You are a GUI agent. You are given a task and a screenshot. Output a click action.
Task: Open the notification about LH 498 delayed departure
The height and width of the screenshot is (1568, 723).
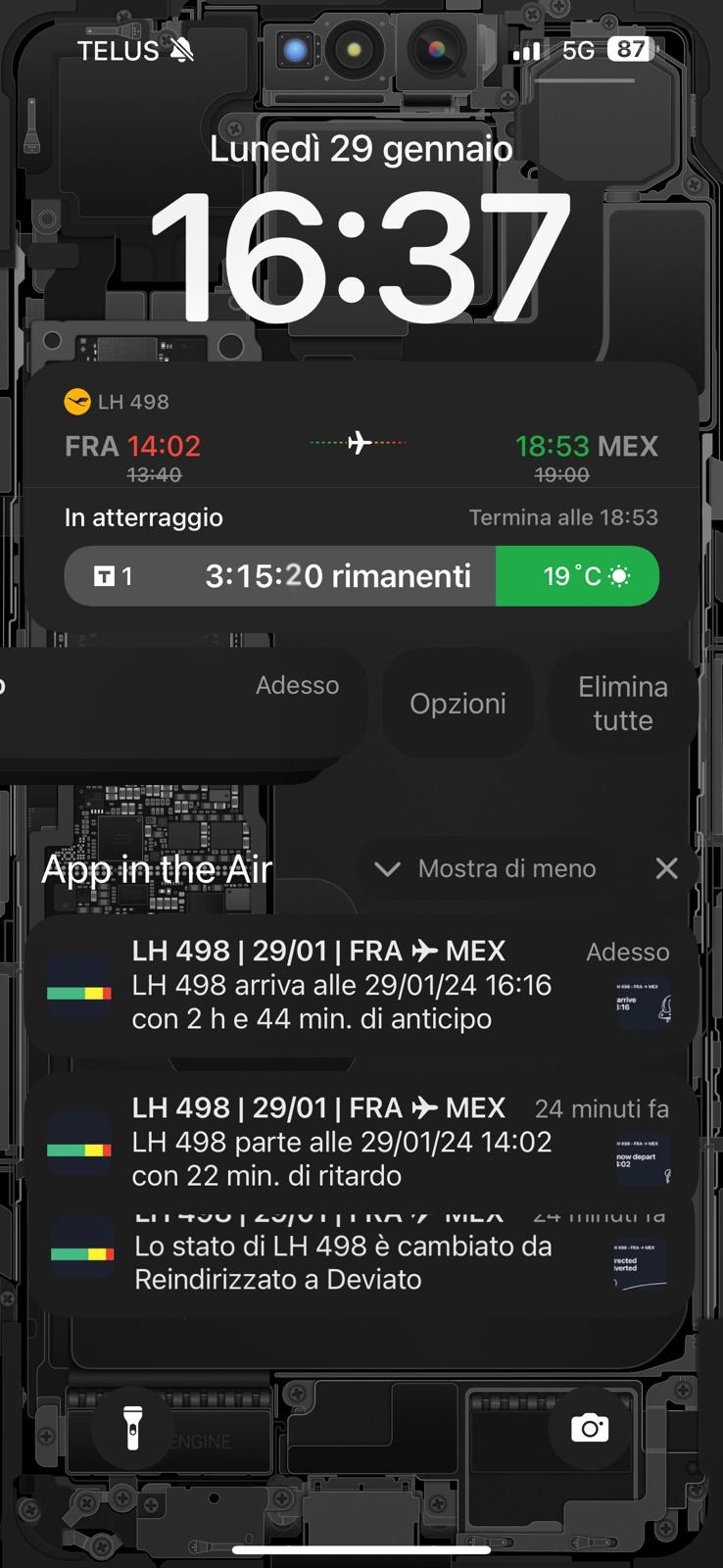[x=361, y=1142]
